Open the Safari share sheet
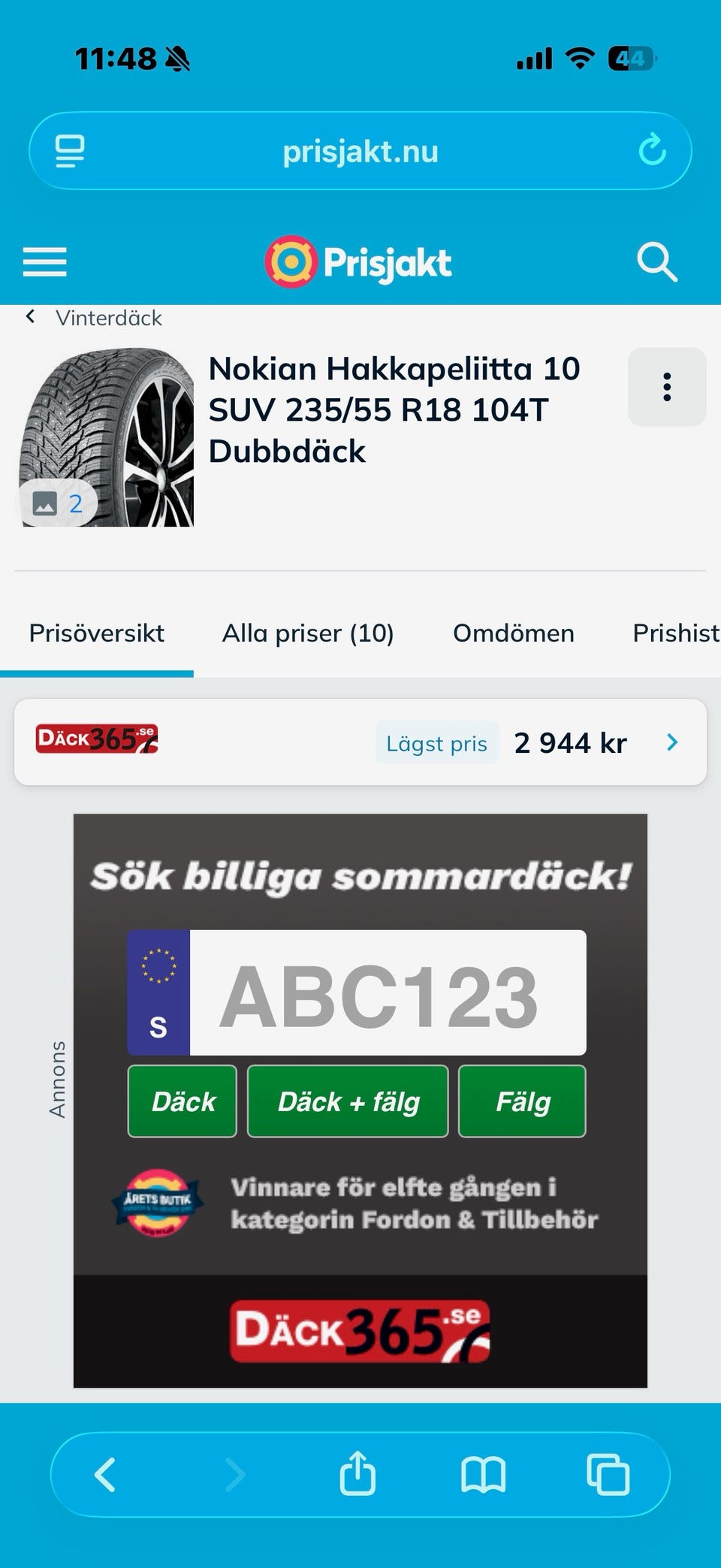The image size is (721, 1568). (357, 1473)
